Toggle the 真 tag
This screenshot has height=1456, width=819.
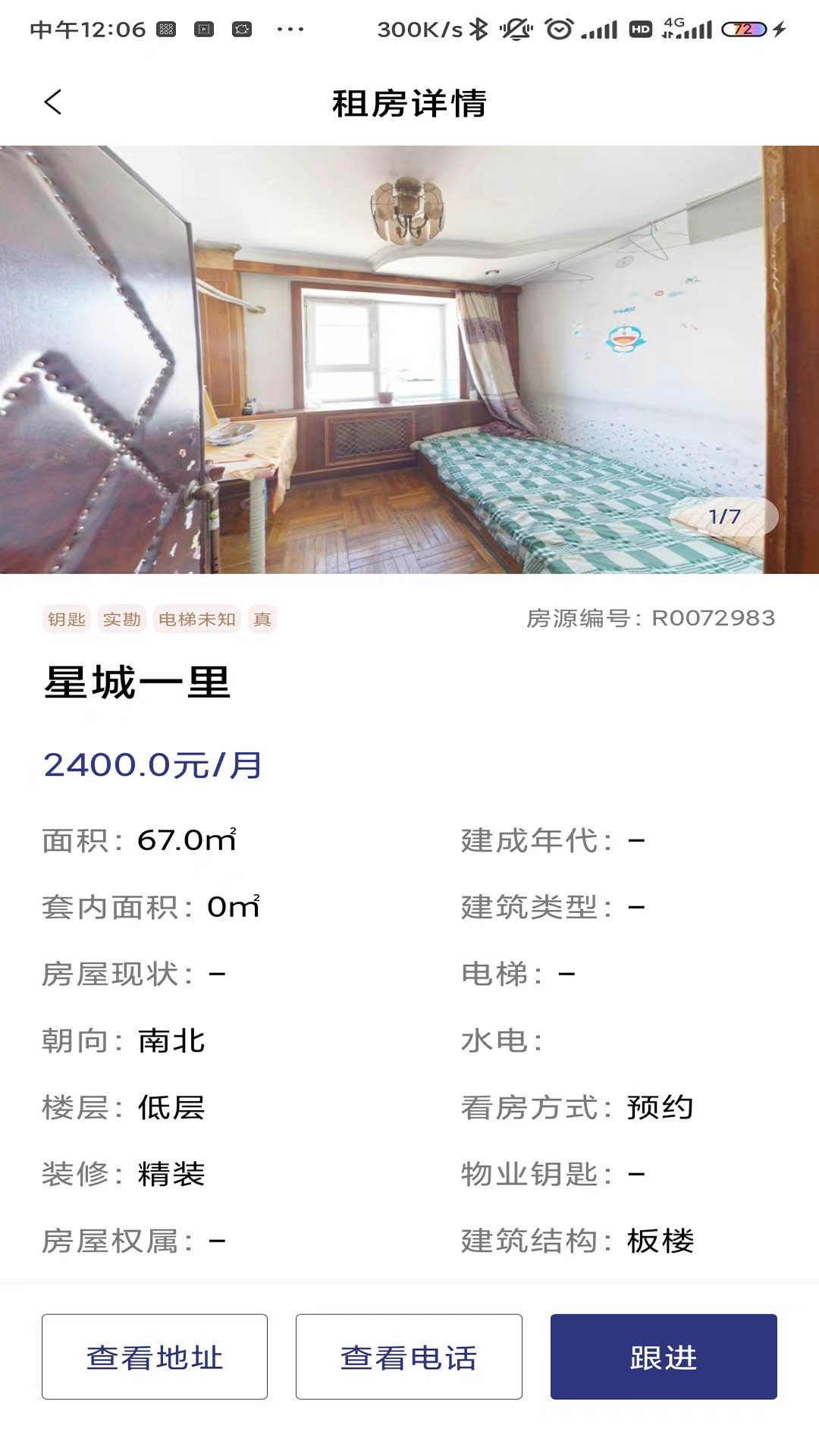click(262, 619)
